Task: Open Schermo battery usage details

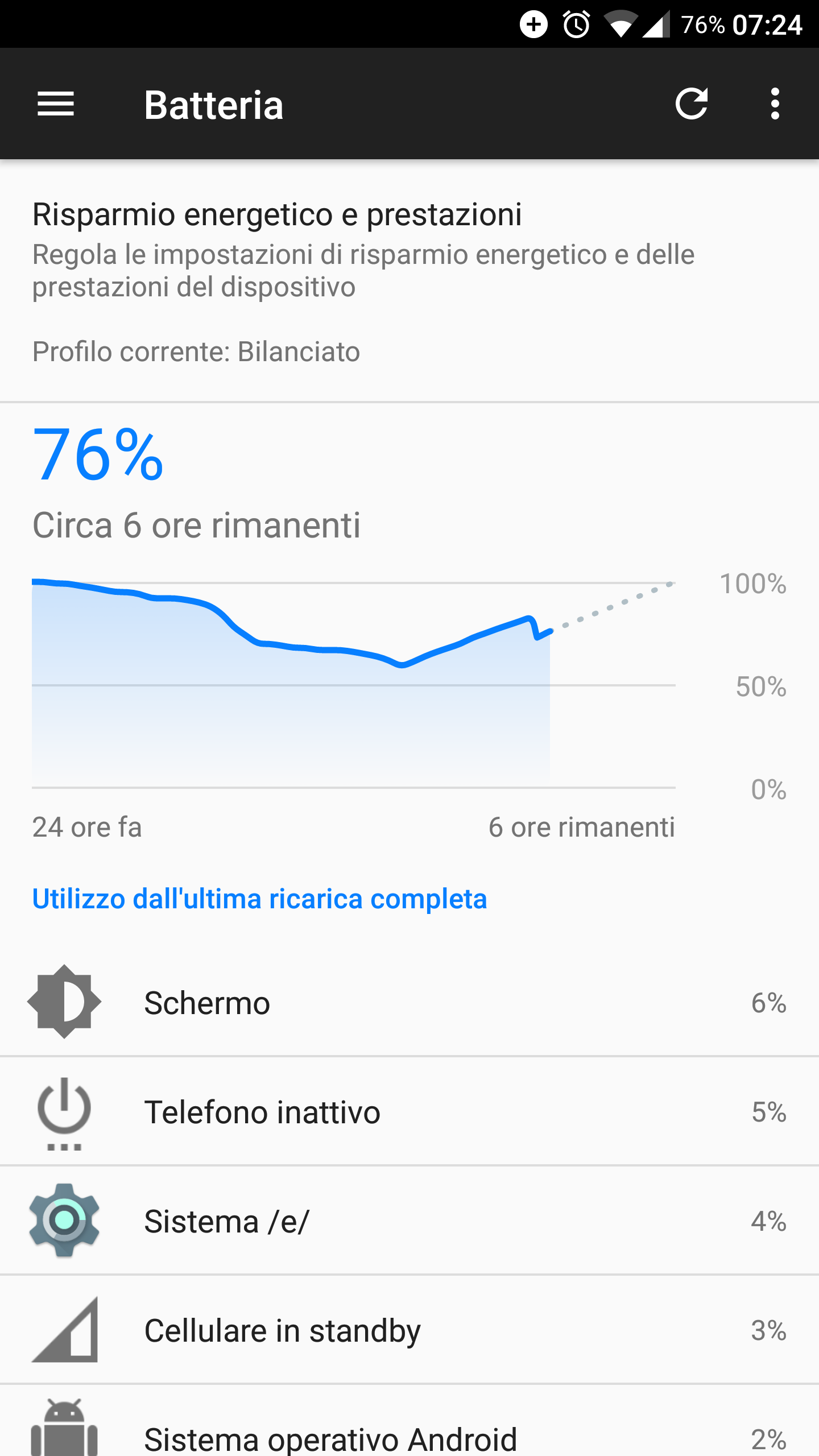Action: point(409,1002)
